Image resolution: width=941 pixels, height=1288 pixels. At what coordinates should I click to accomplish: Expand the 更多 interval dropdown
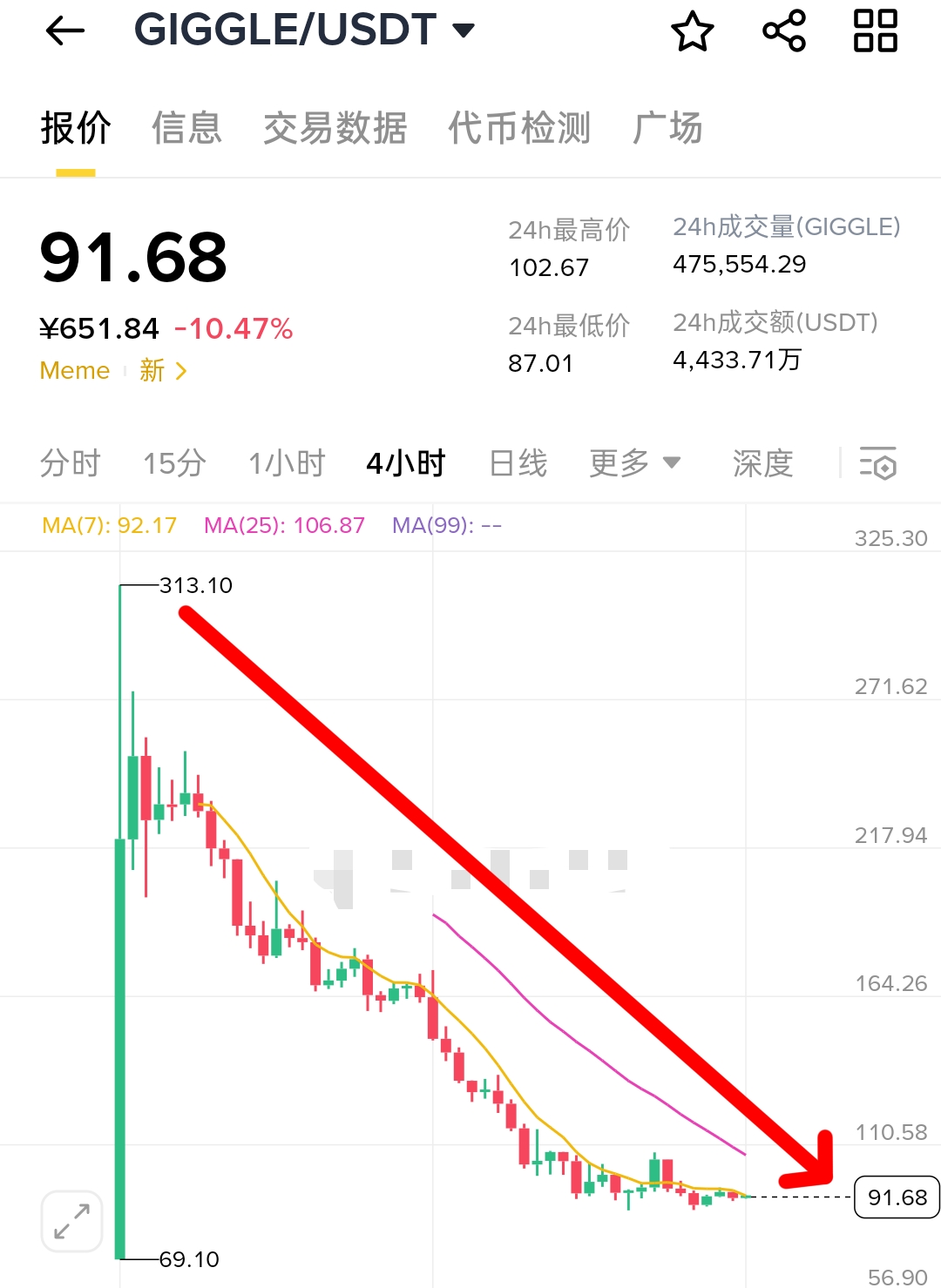tap(634, 463)
